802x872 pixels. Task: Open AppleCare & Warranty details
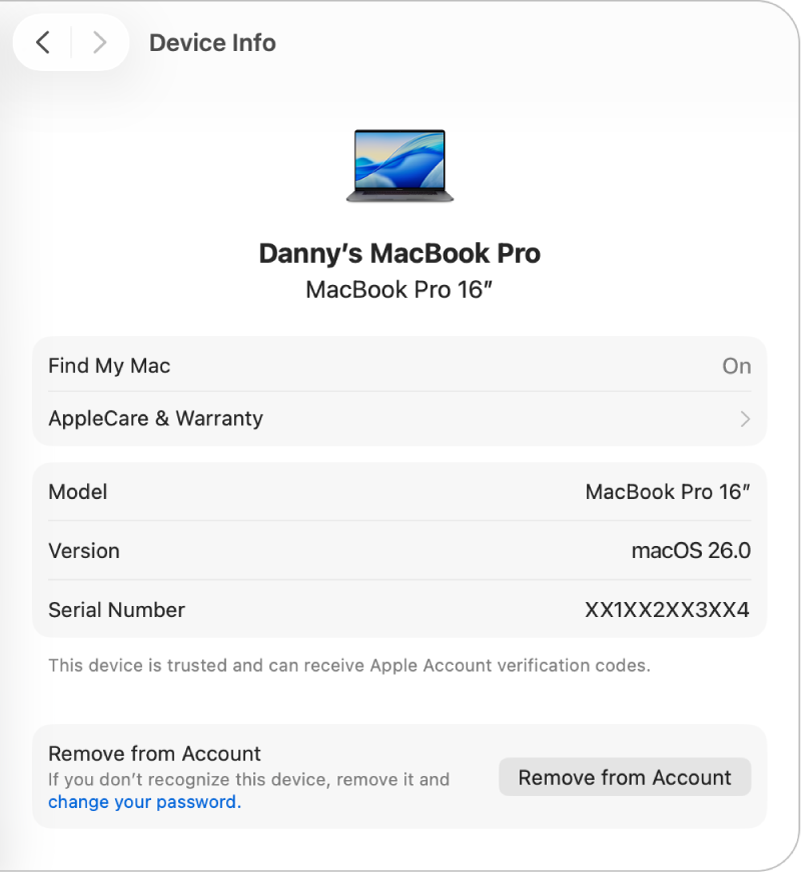(399, 418)
